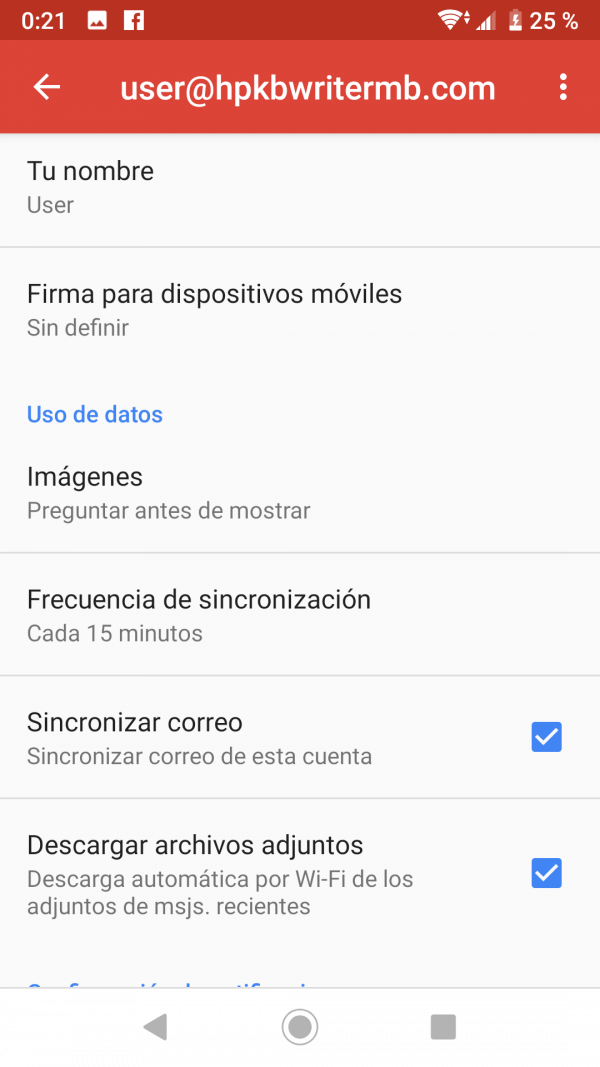Disable Descargar archivos adjuntos checkbox

546,873
